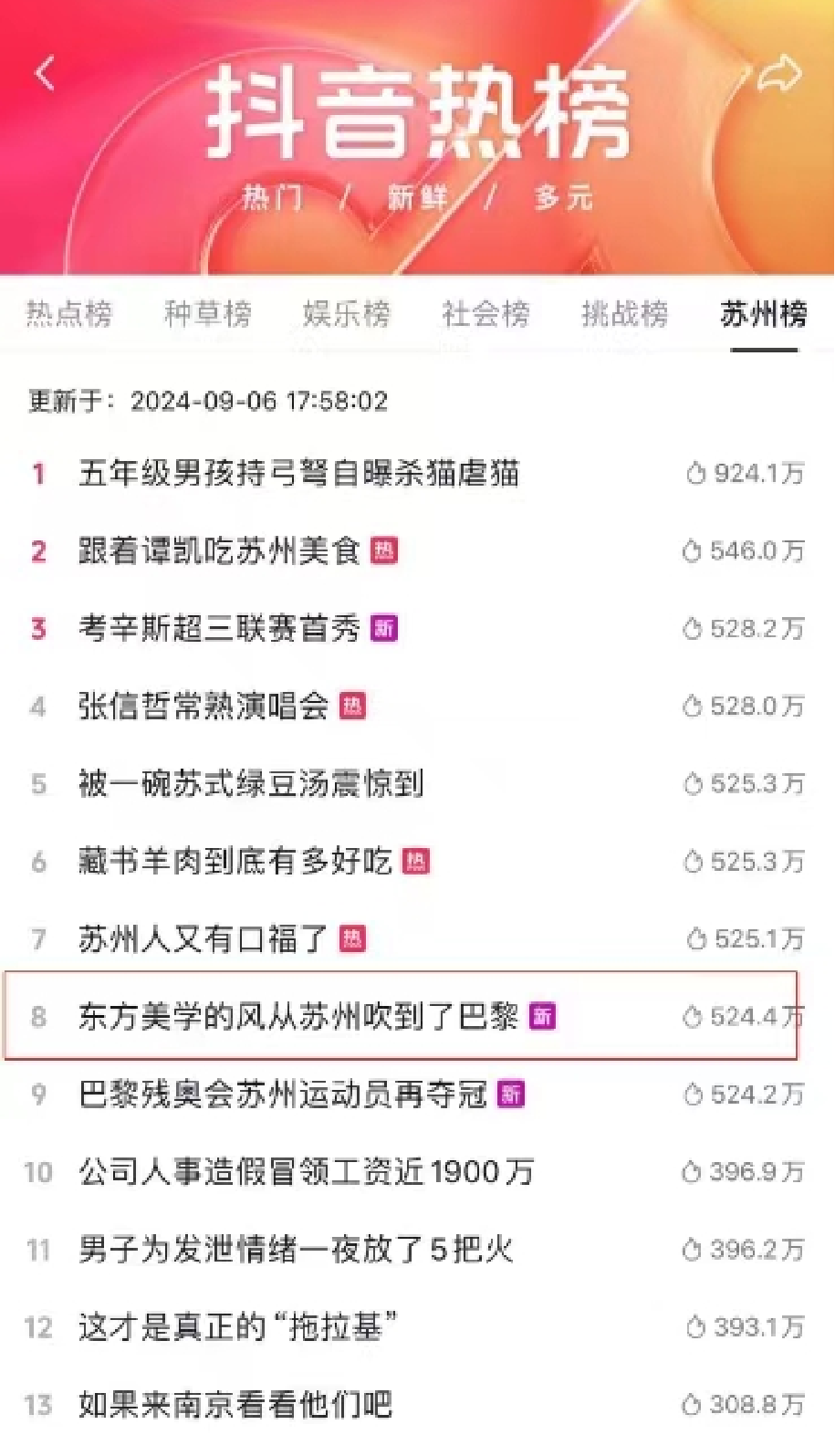
Task: View 藏书羊肉到底有多好吃 topic
Action: 235,861
